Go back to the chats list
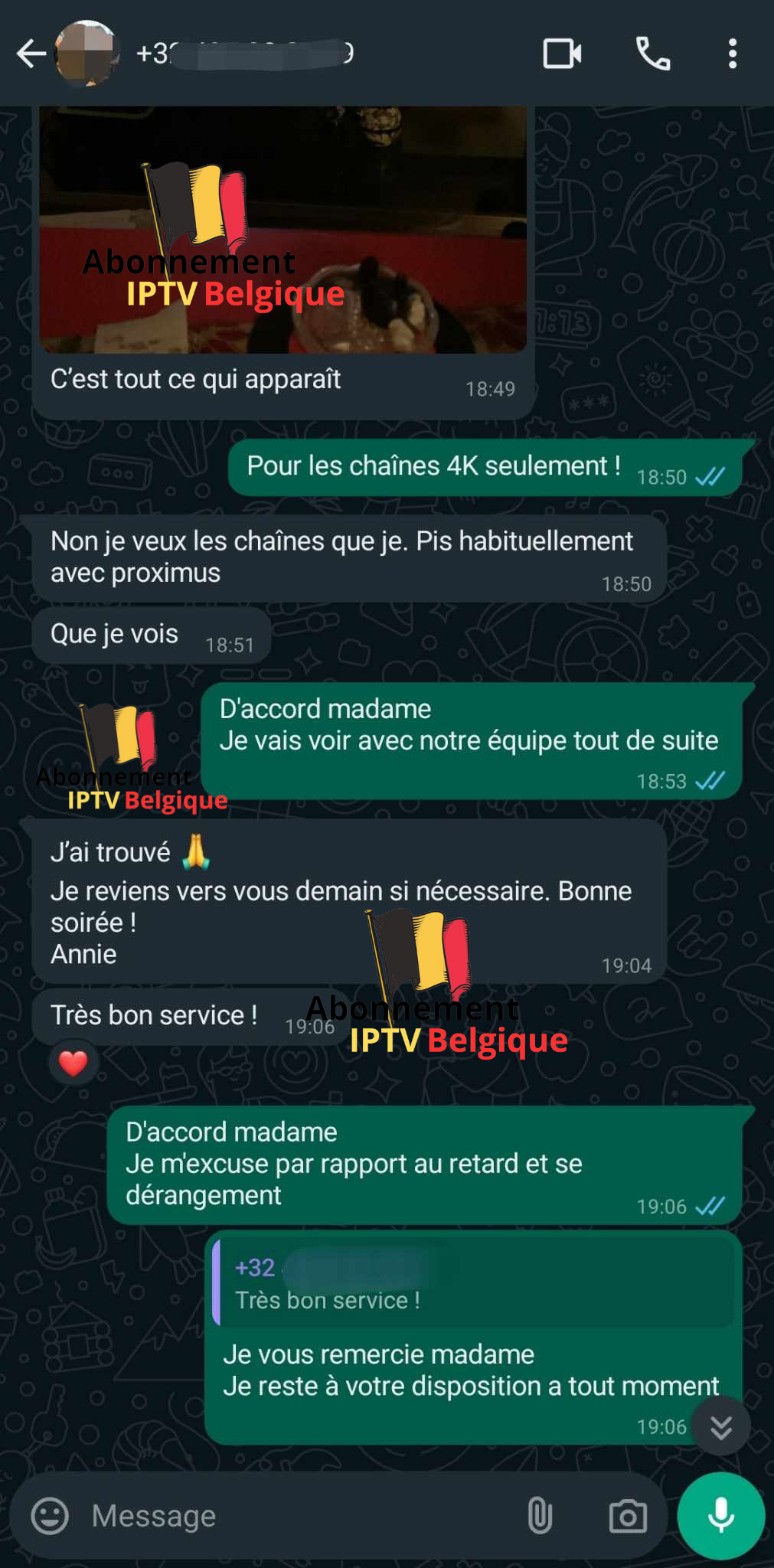The height and width of the screenshot is (1568, 774). point(32,54)
